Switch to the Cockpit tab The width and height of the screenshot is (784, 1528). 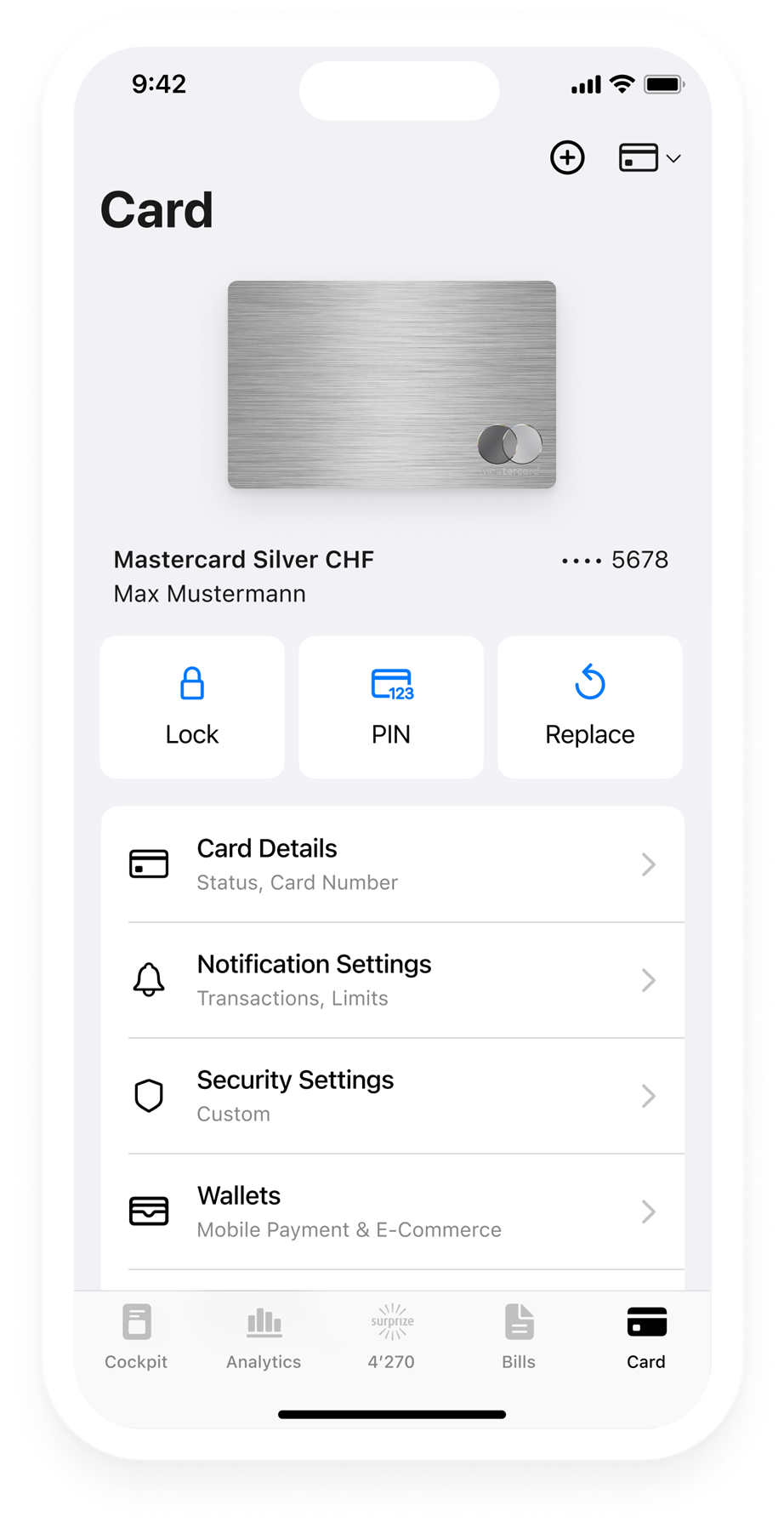coord(136,1337)
